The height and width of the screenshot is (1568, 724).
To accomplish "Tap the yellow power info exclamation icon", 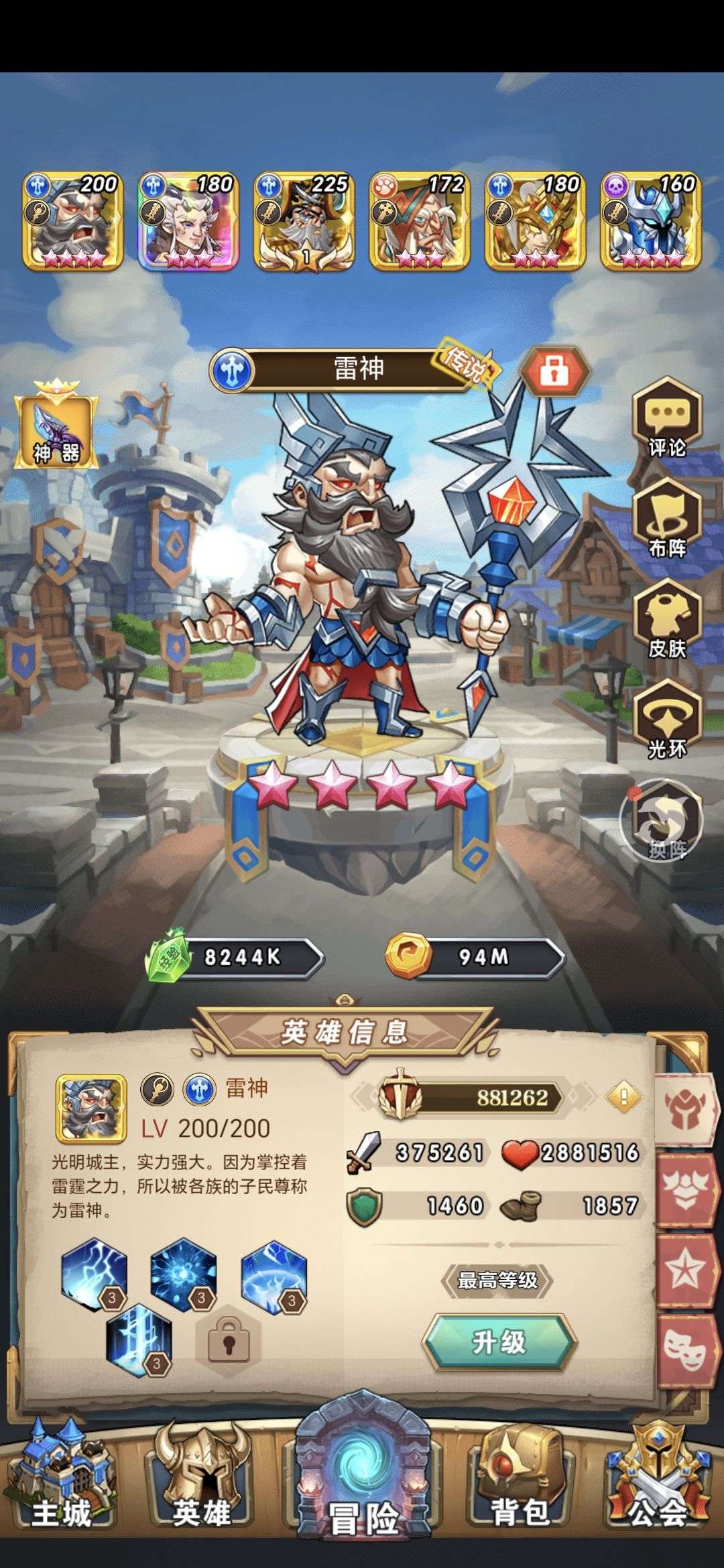I will pos(623,1097).
